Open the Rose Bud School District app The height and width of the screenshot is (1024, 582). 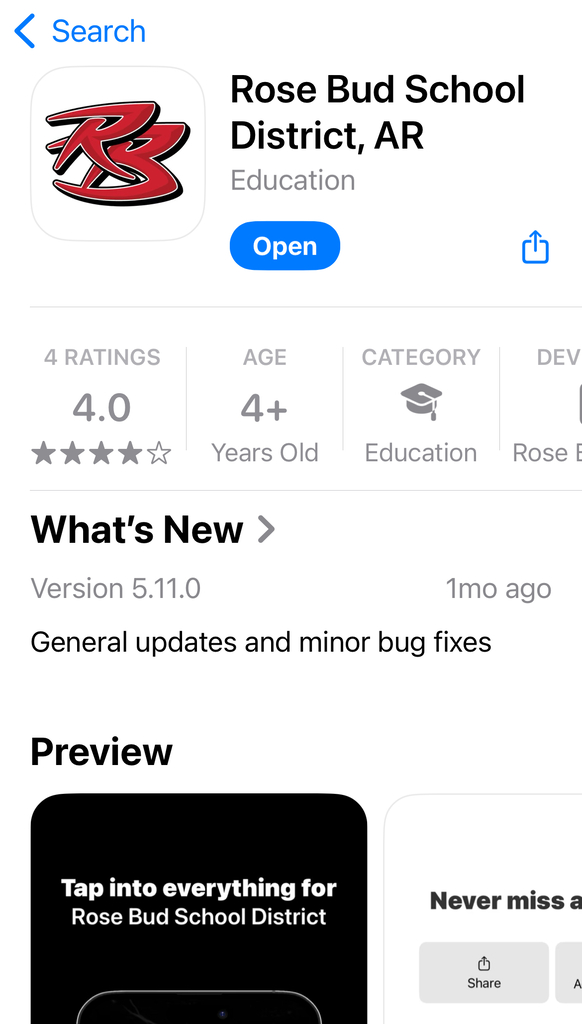click(x=285, y=246)
